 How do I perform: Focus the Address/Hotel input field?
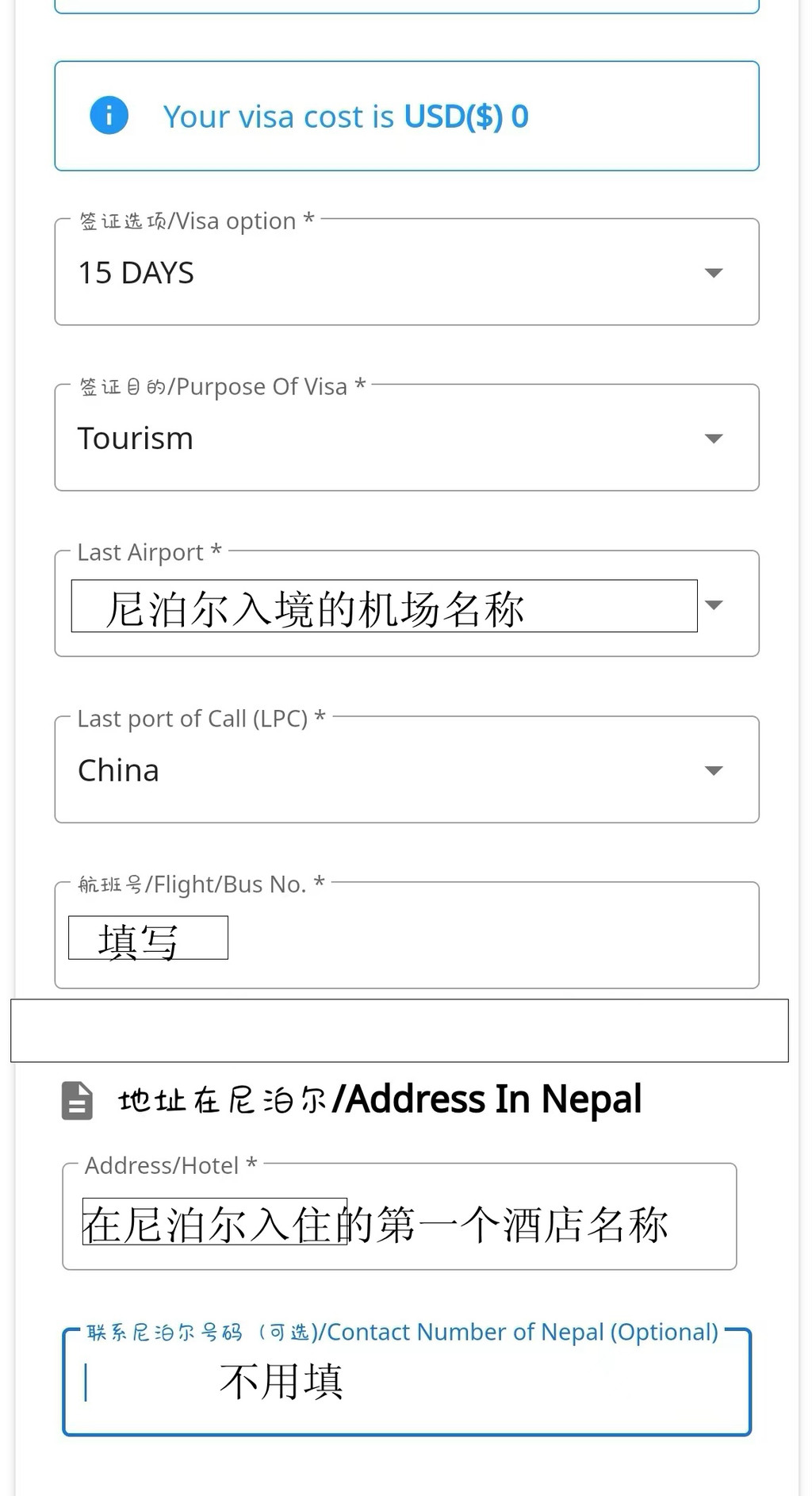pos(399,1223)
